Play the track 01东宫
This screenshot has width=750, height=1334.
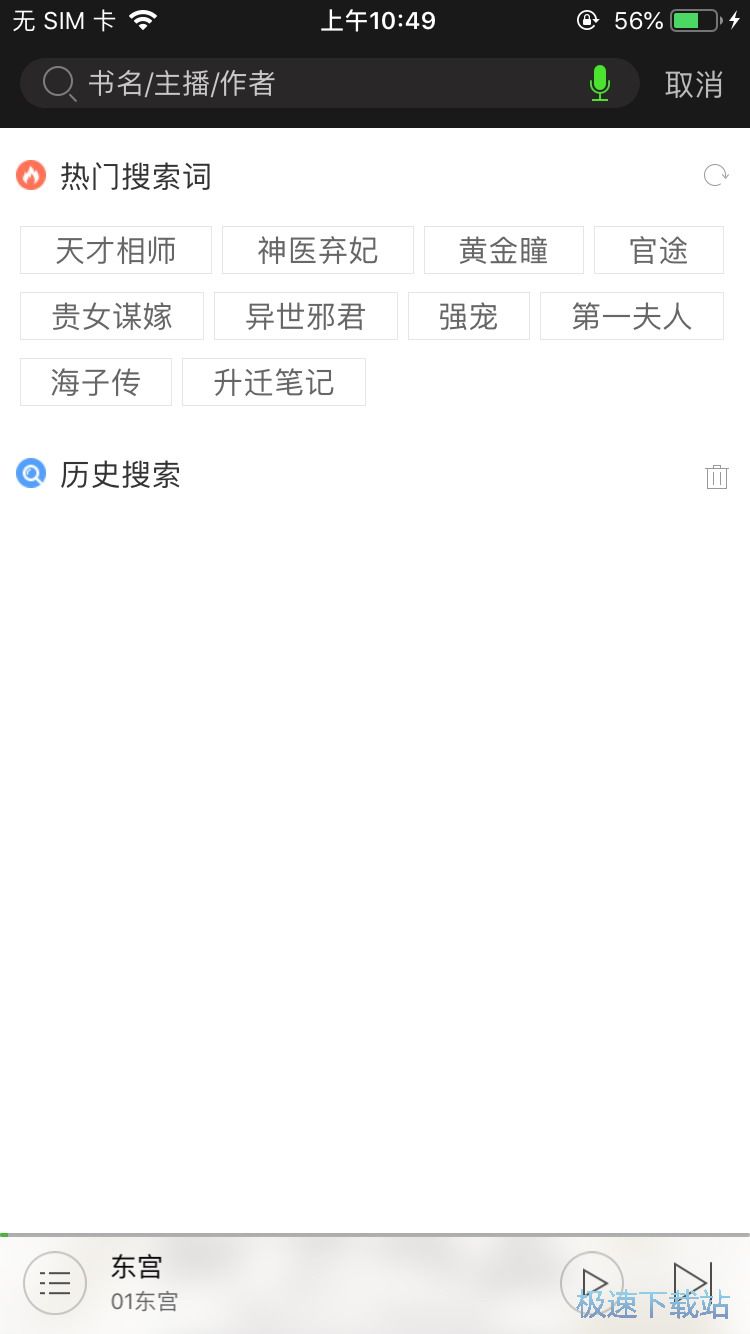coord(592,1283)
